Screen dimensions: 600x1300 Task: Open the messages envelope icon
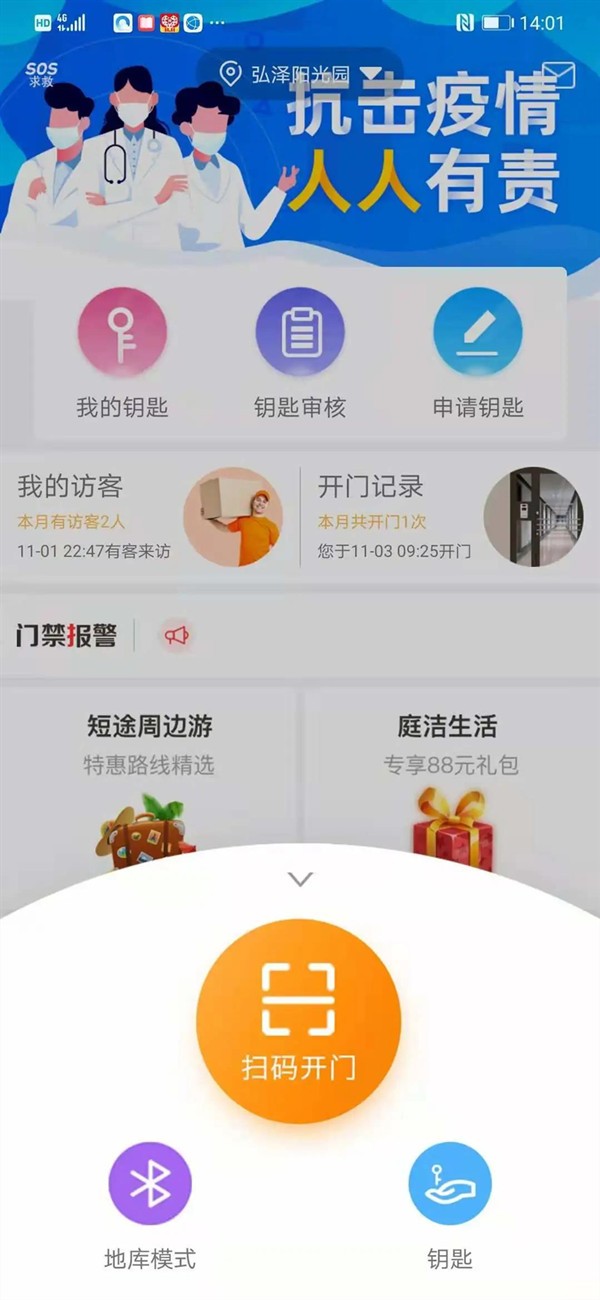point(558,74)
